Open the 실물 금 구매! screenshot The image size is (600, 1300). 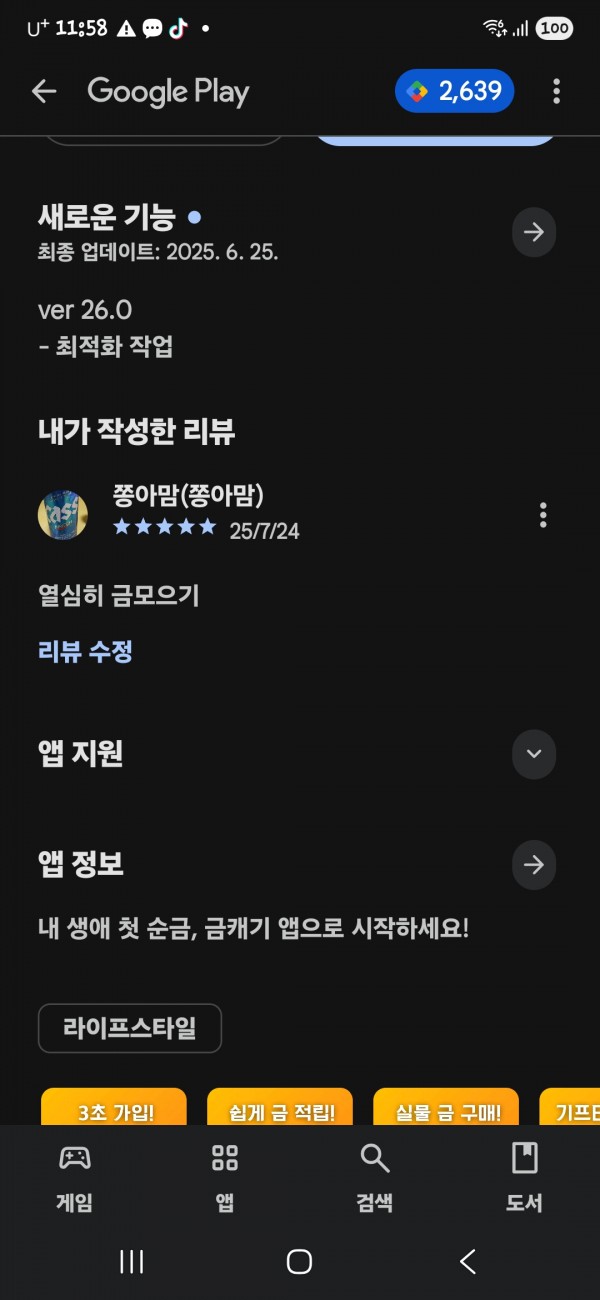(446, 1106)
